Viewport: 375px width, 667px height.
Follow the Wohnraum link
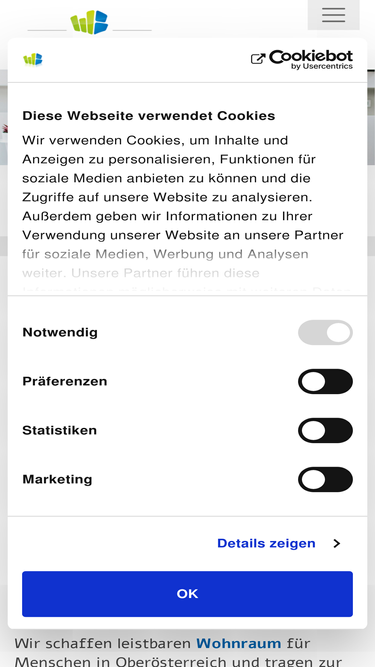[239, 643]
